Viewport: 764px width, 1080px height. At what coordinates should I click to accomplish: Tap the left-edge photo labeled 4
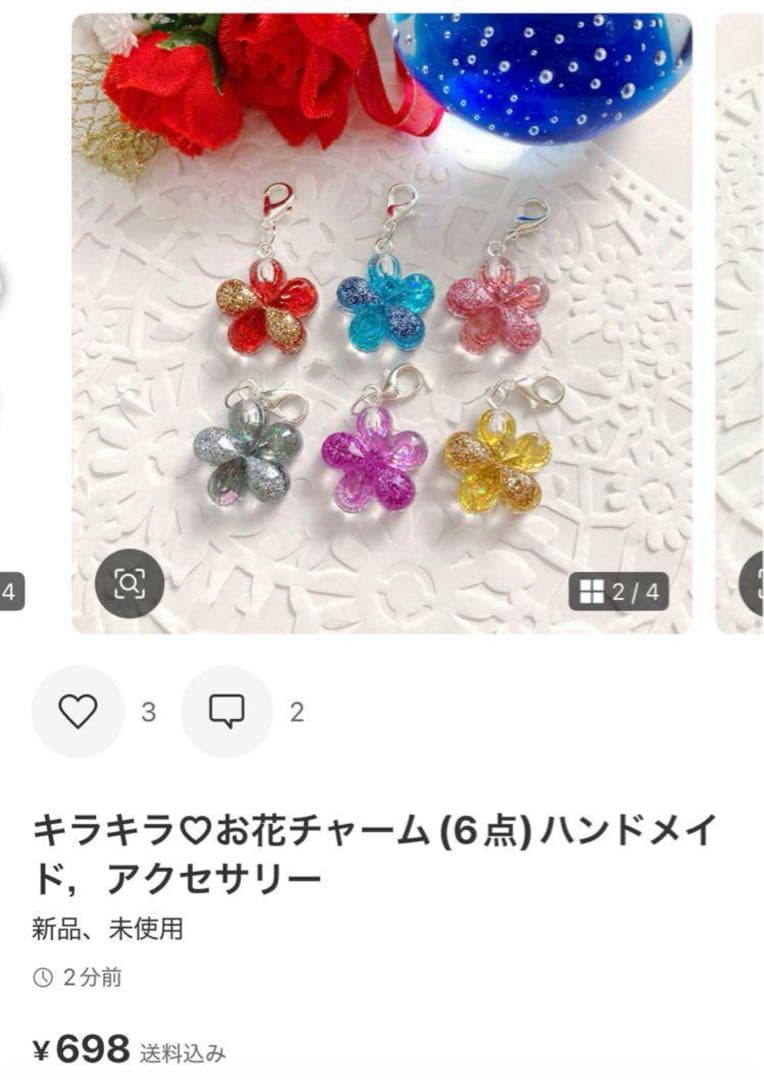pyautogui.click(x=8, y=589)
